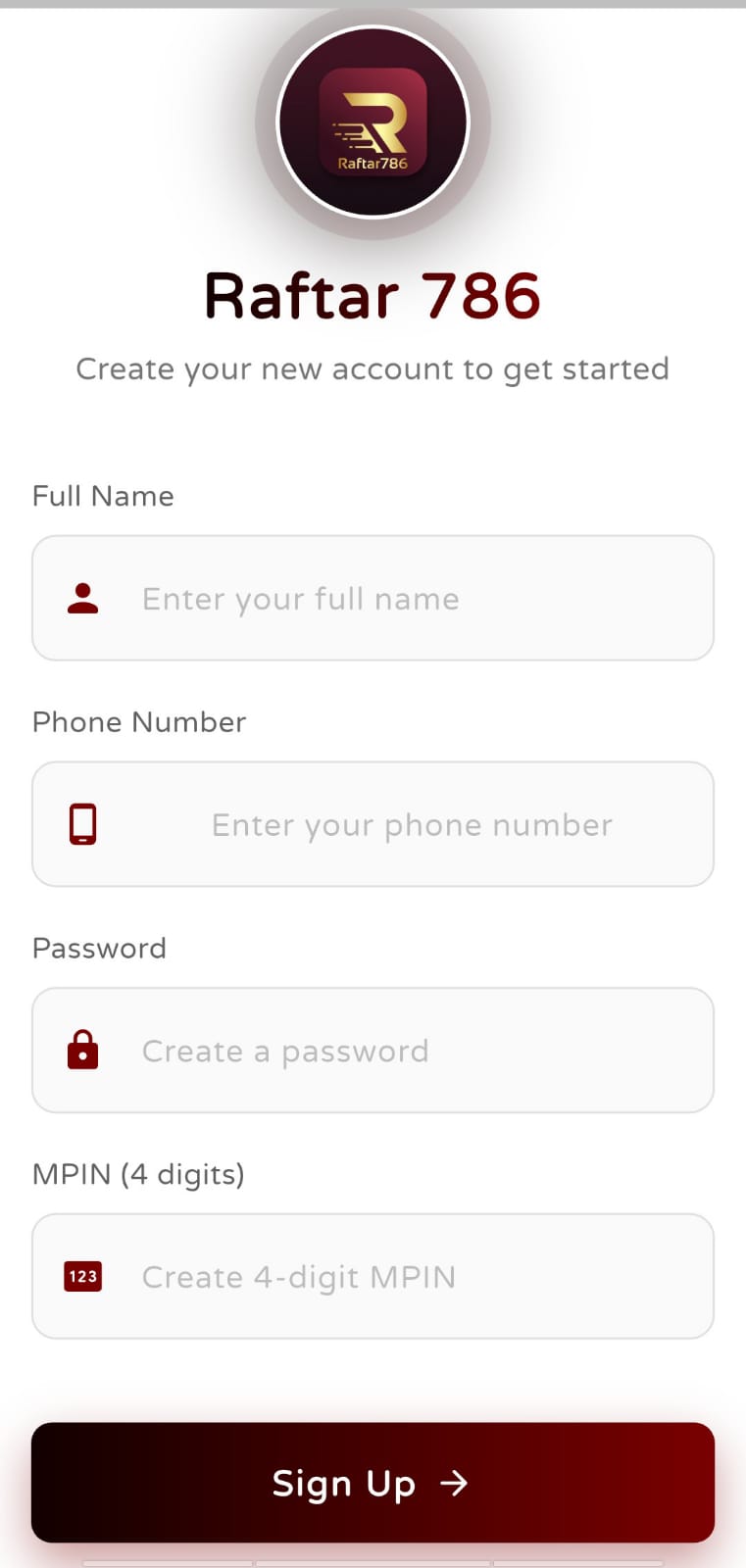
Task: Click the Full Name label
Action: tap(102, 496)
